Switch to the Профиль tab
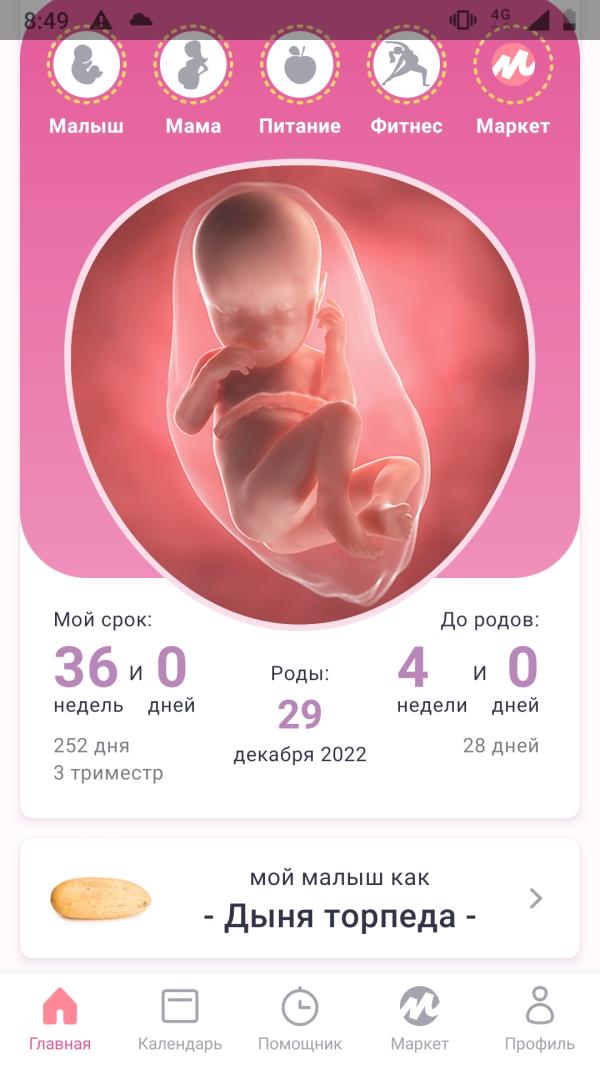Screen dimensions: 600x1066 [x=540, y=1019]
